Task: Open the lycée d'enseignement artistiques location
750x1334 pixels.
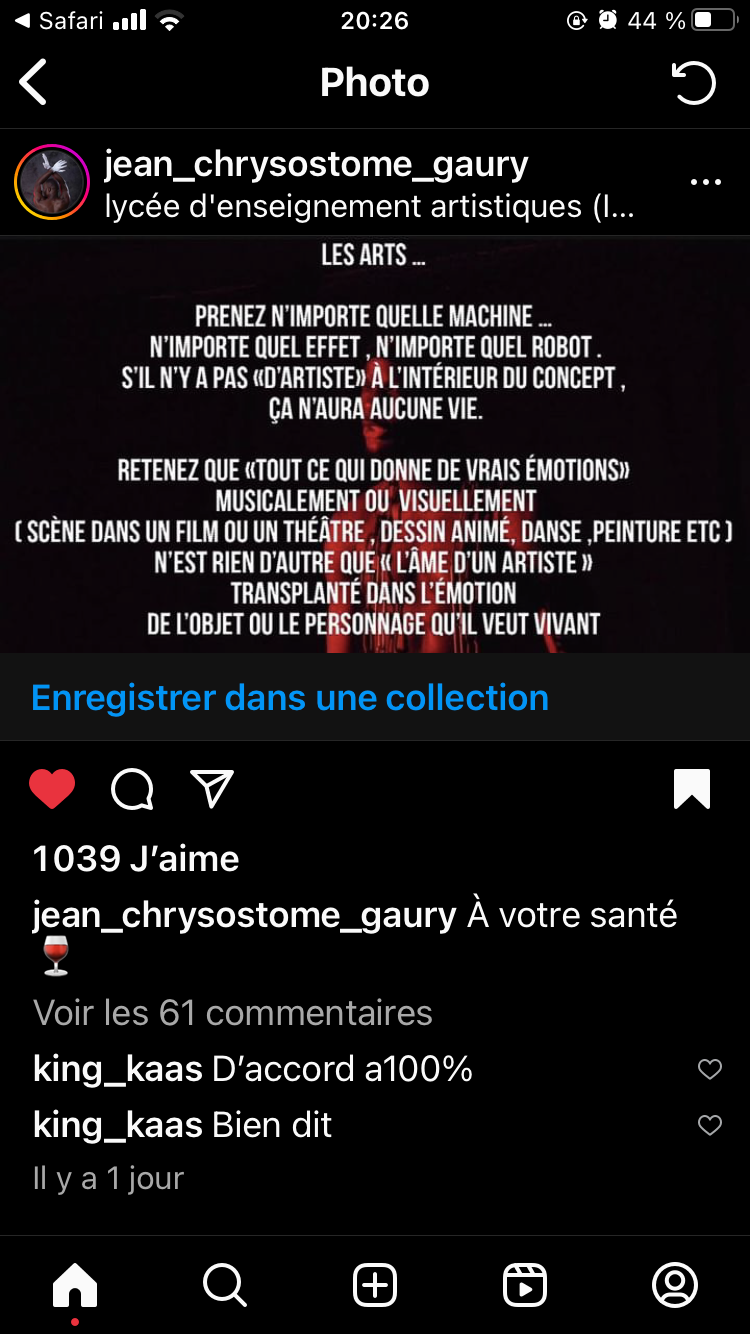Action: pyautogui.click(x=368, y=207)
